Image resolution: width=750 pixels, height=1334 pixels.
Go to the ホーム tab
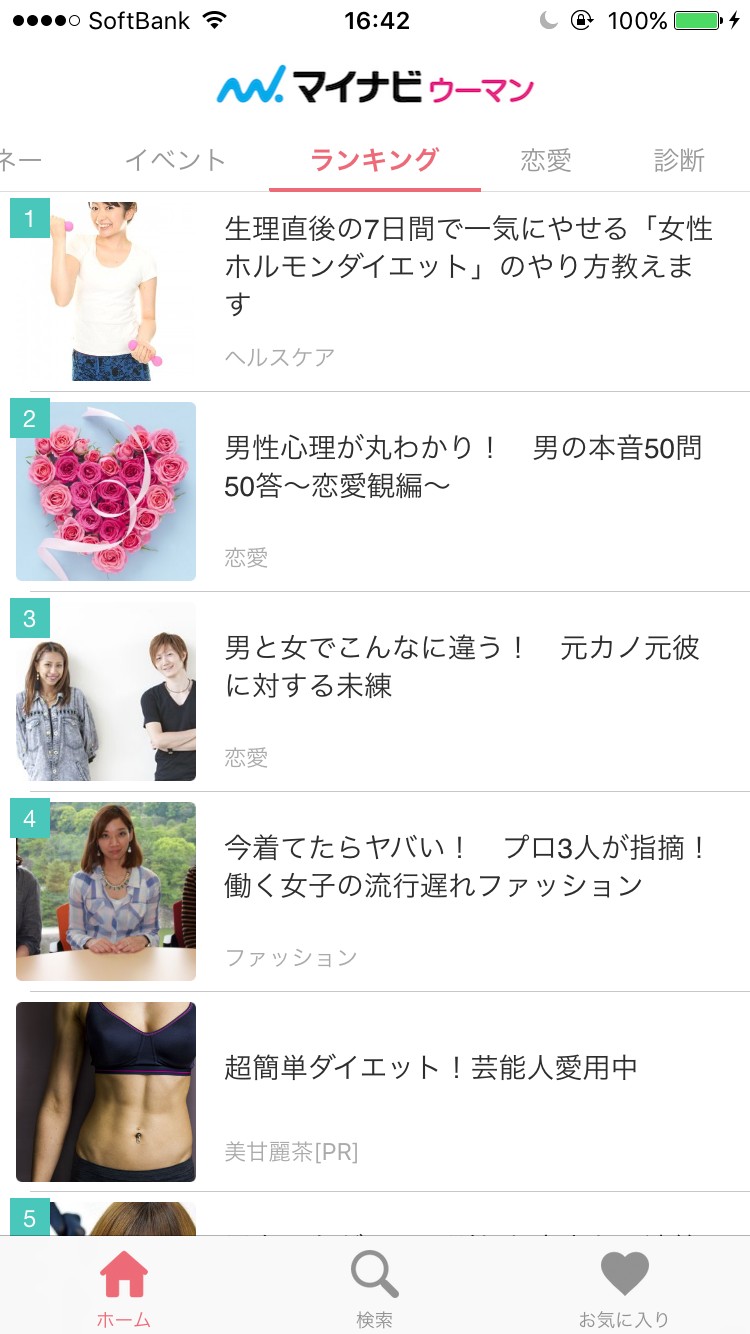tap(124, 1289)
